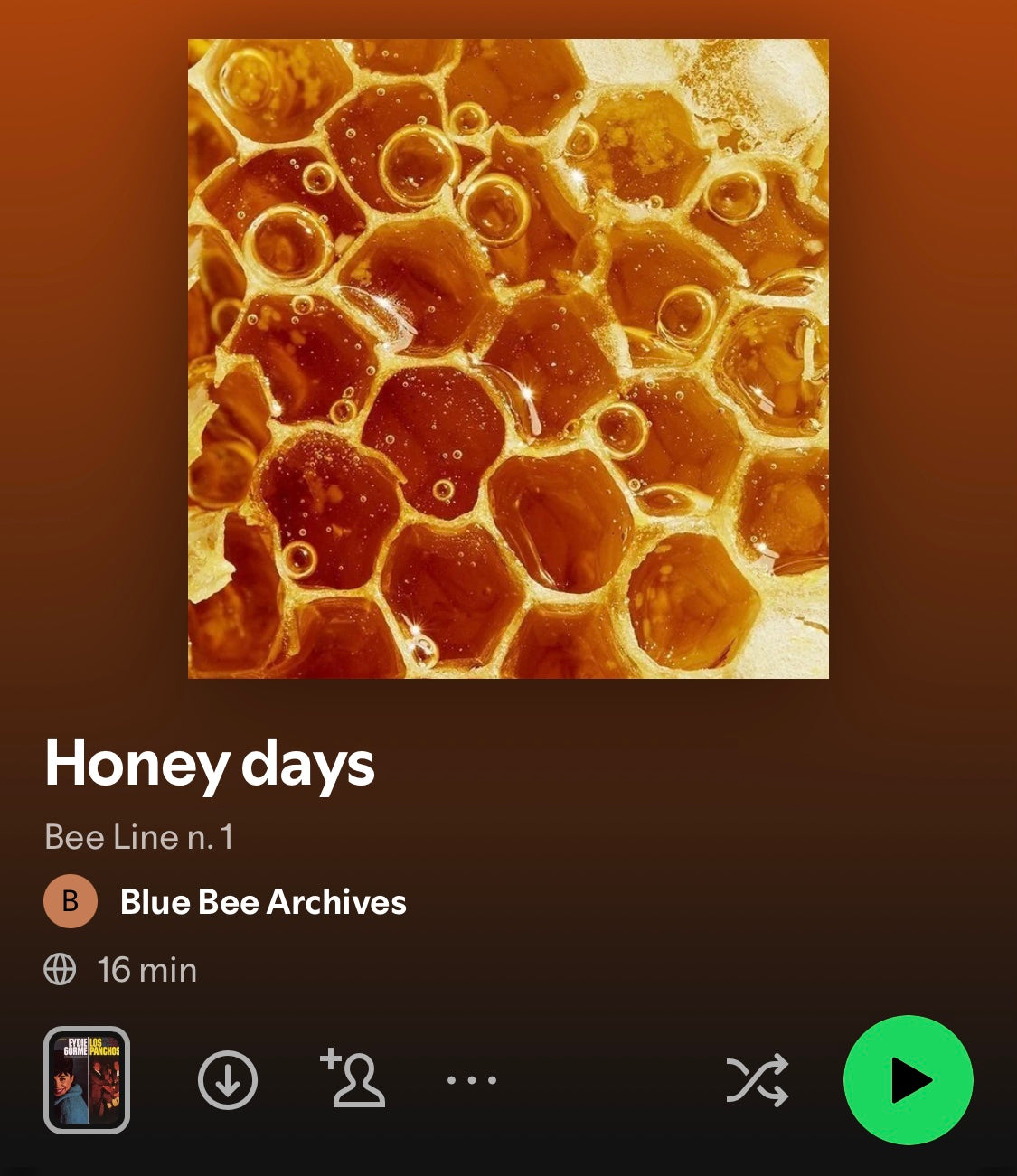This screenshot has width=1017, height=1176.
Task: Play the Honey days playlist
Action: (x=908, y=1080)
